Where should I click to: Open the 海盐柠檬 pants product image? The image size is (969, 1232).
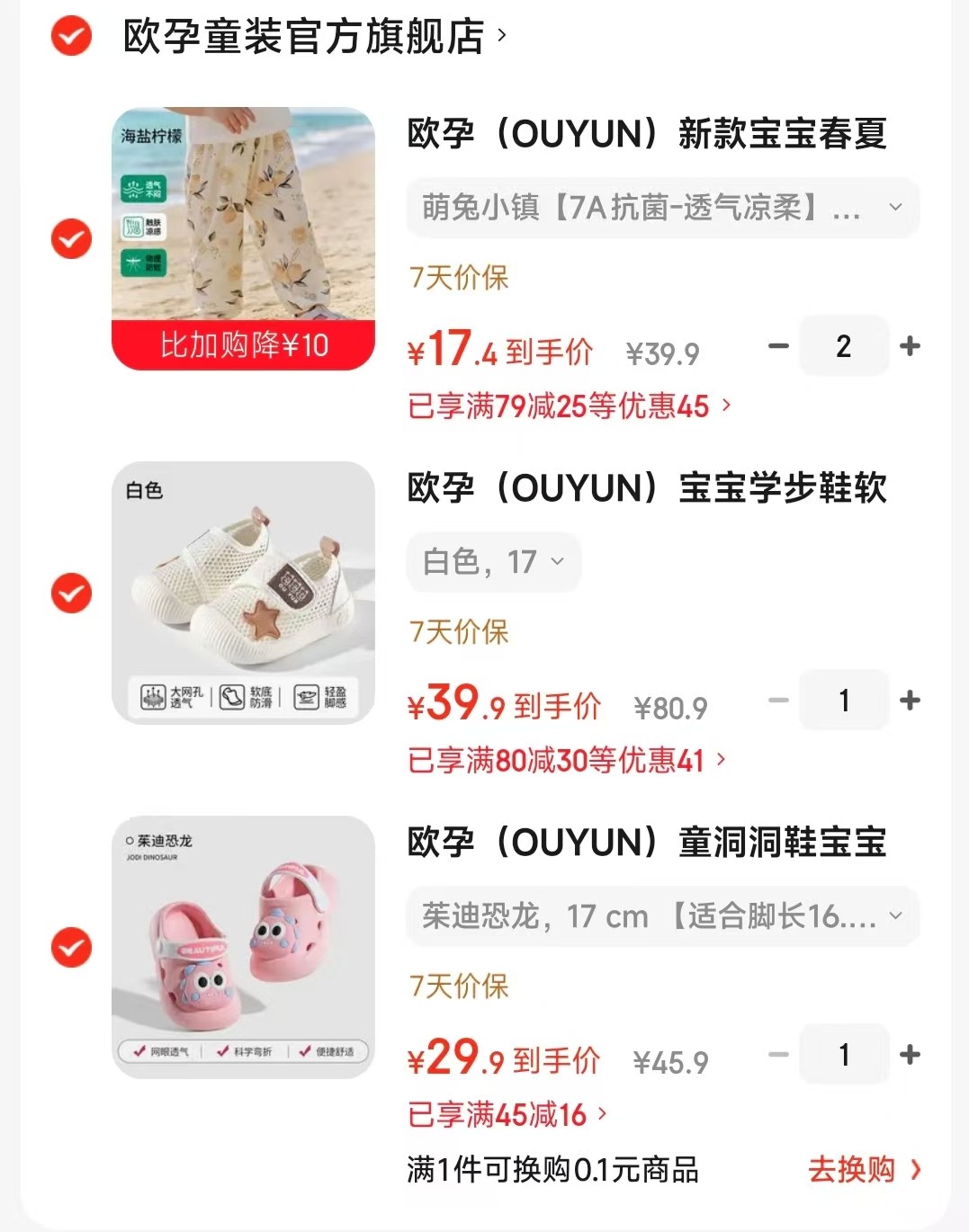(x=243, y=238)
